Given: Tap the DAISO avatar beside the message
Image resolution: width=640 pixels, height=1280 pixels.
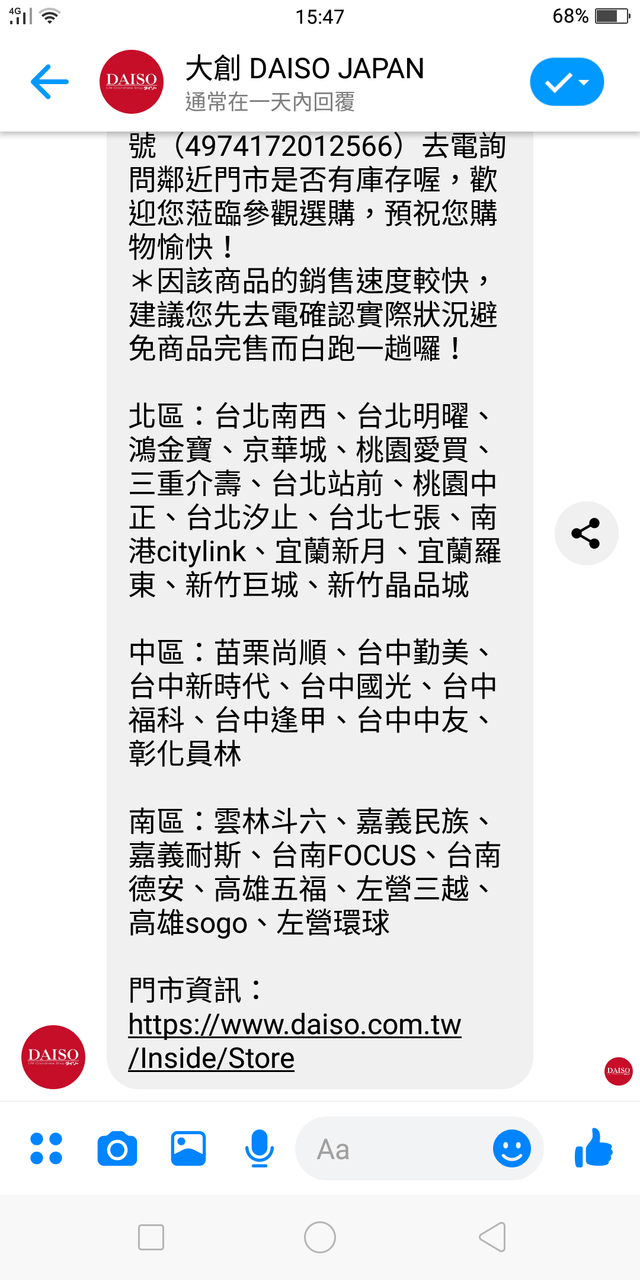Looking at the screenshot, I should coord(53,1056).
